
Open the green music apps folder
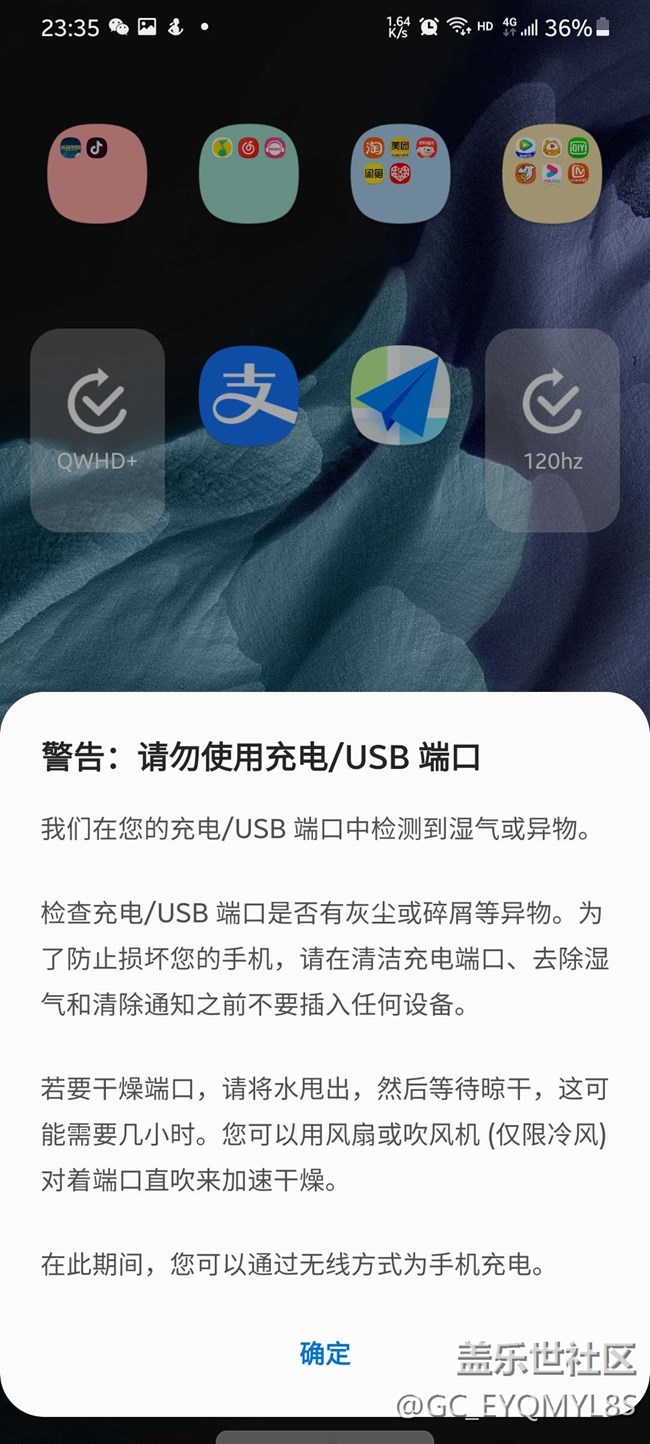point(249,173)
